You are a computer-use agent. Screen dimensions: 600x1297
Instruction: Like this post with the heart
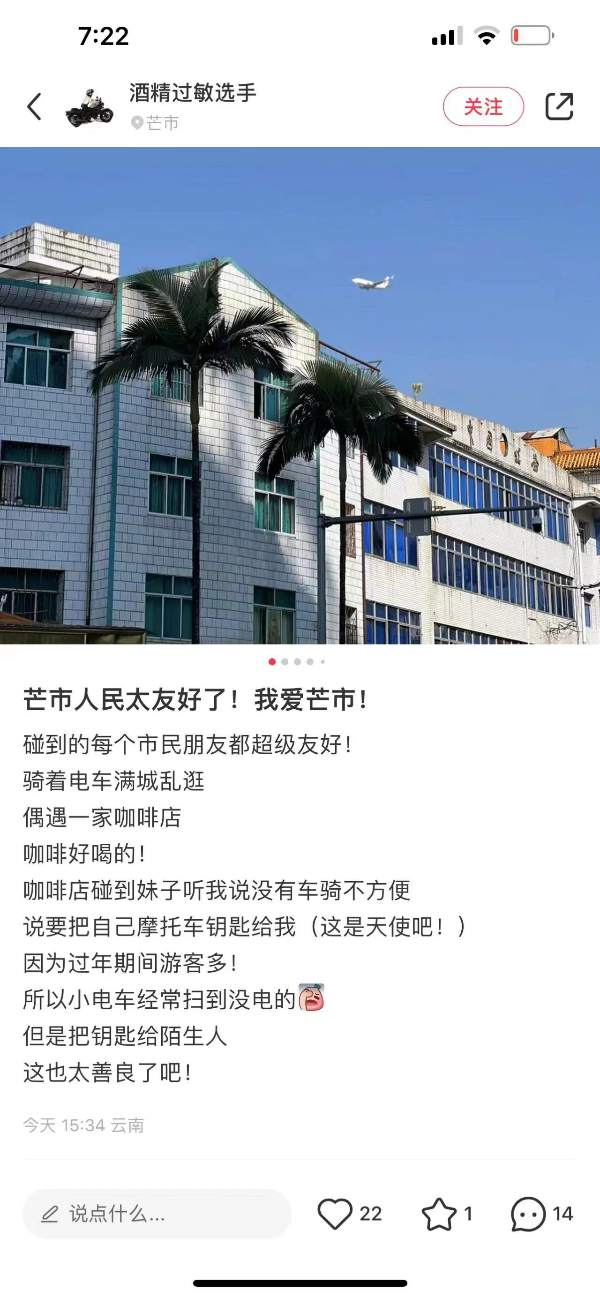(x=335, y=1214)
